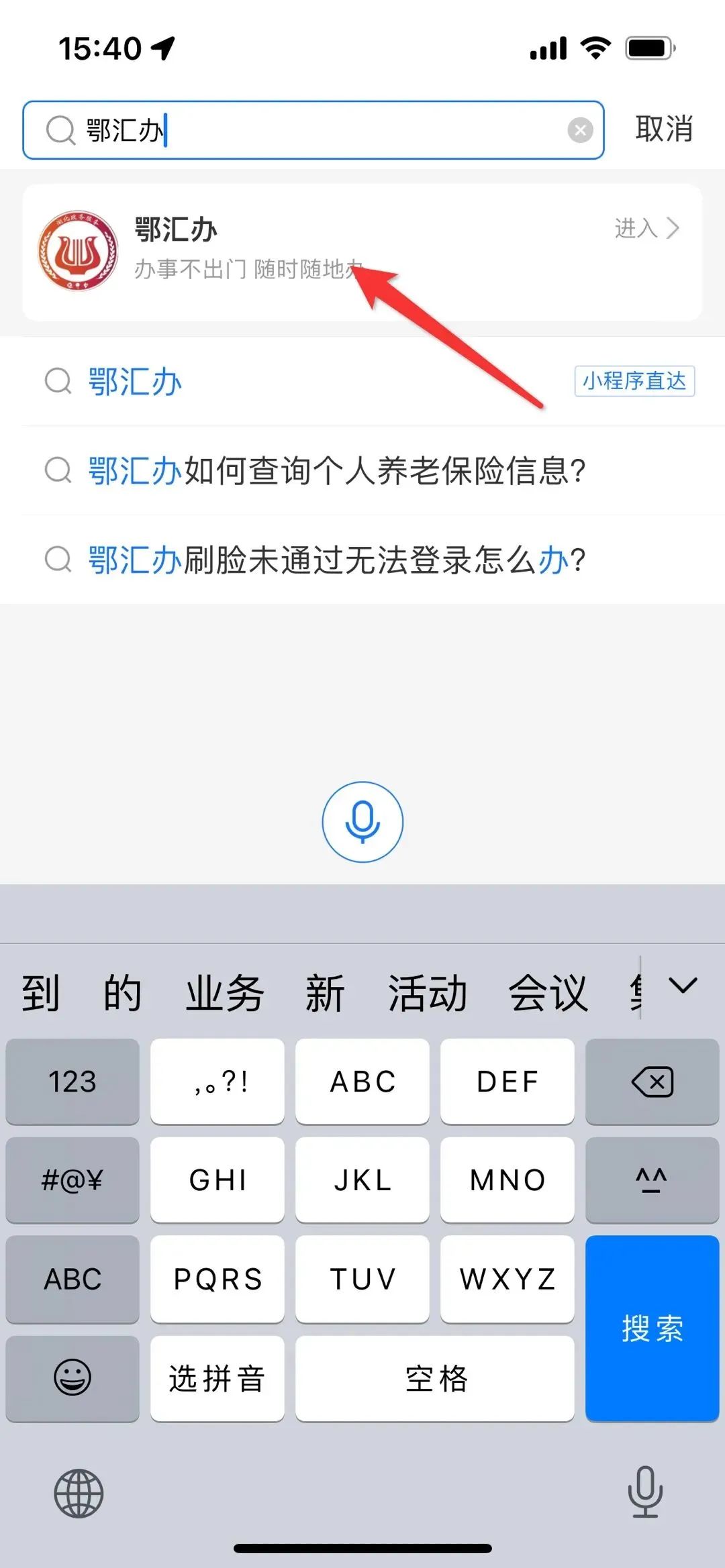This screenshot has width=725, height=1568.
Task: Open the emoji keyboard
Action: pos(72,1377)
